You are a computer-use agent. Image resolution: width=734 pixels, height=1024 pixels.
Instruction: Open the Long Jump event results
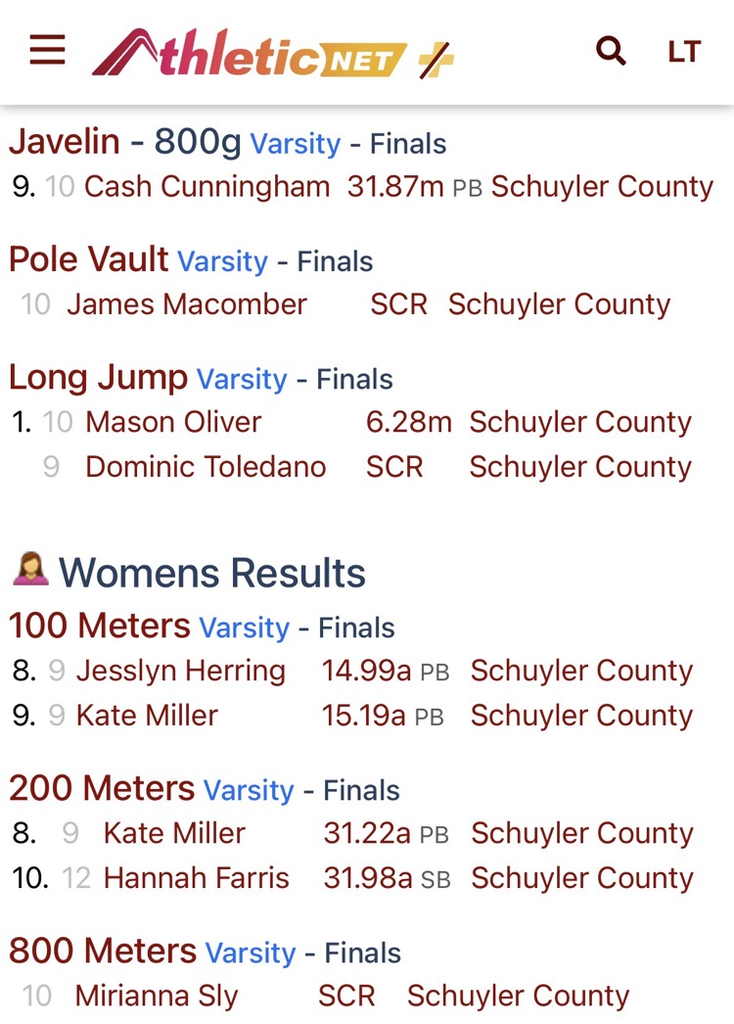coord(98,378)
